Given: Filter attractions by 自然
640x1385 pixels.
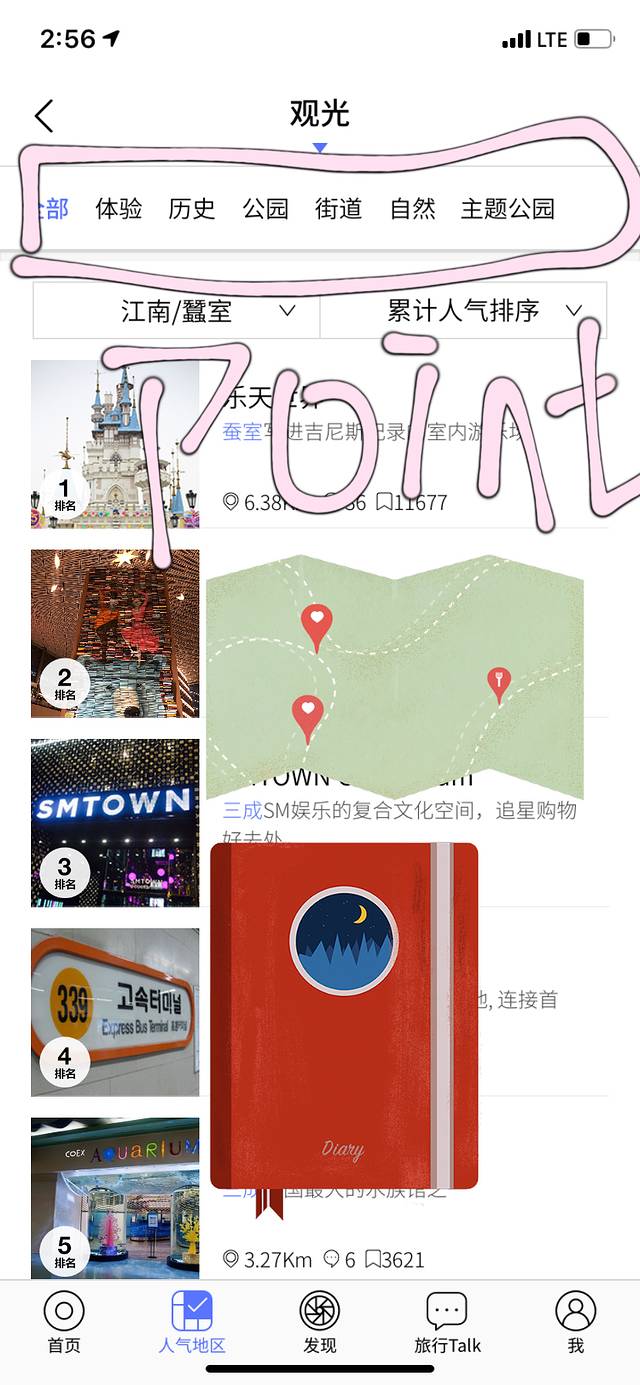Looking at the screenshot, I should pos(412,209).
